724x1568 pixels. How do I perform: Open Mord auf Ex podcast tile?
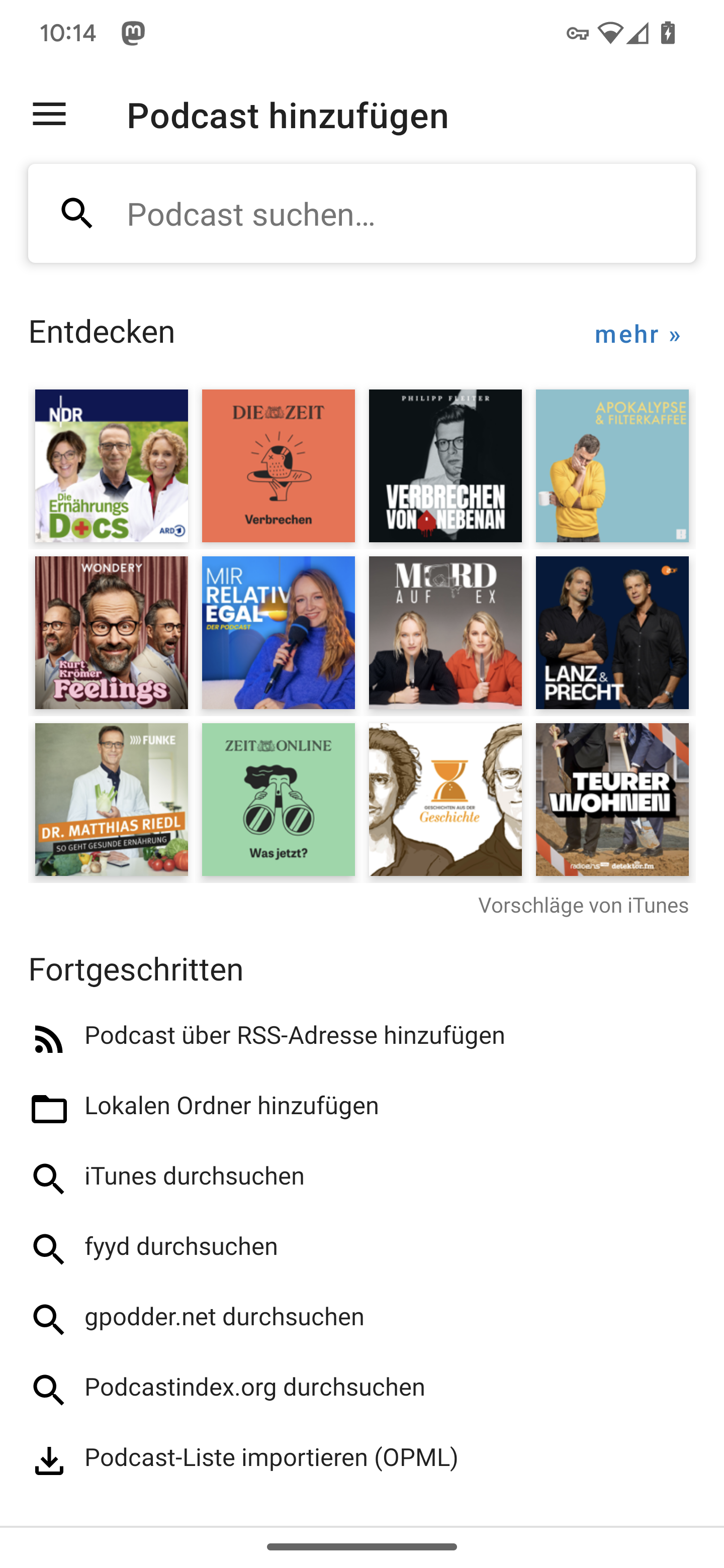(445, 632)
